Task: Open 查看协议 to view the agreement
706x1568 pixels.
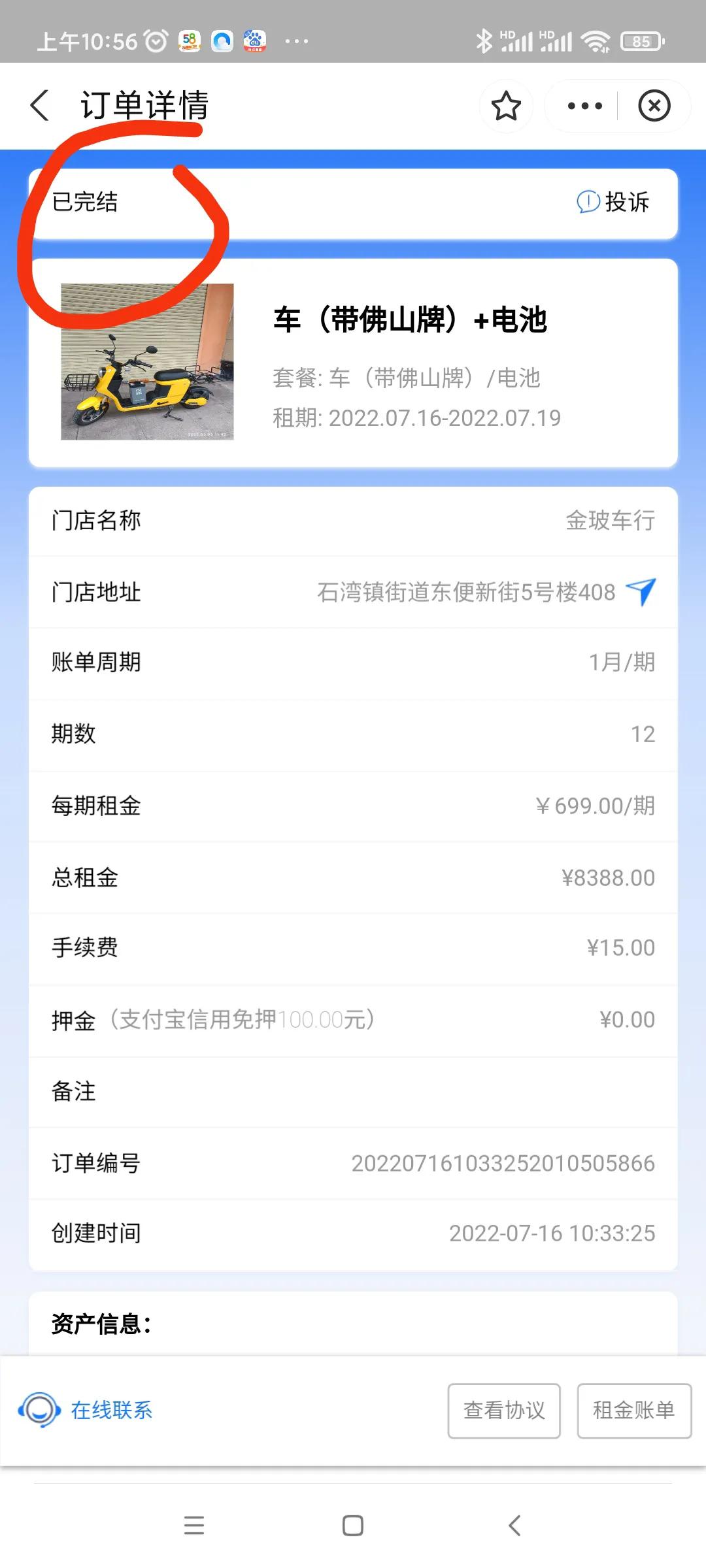Action: (503, 1411)
